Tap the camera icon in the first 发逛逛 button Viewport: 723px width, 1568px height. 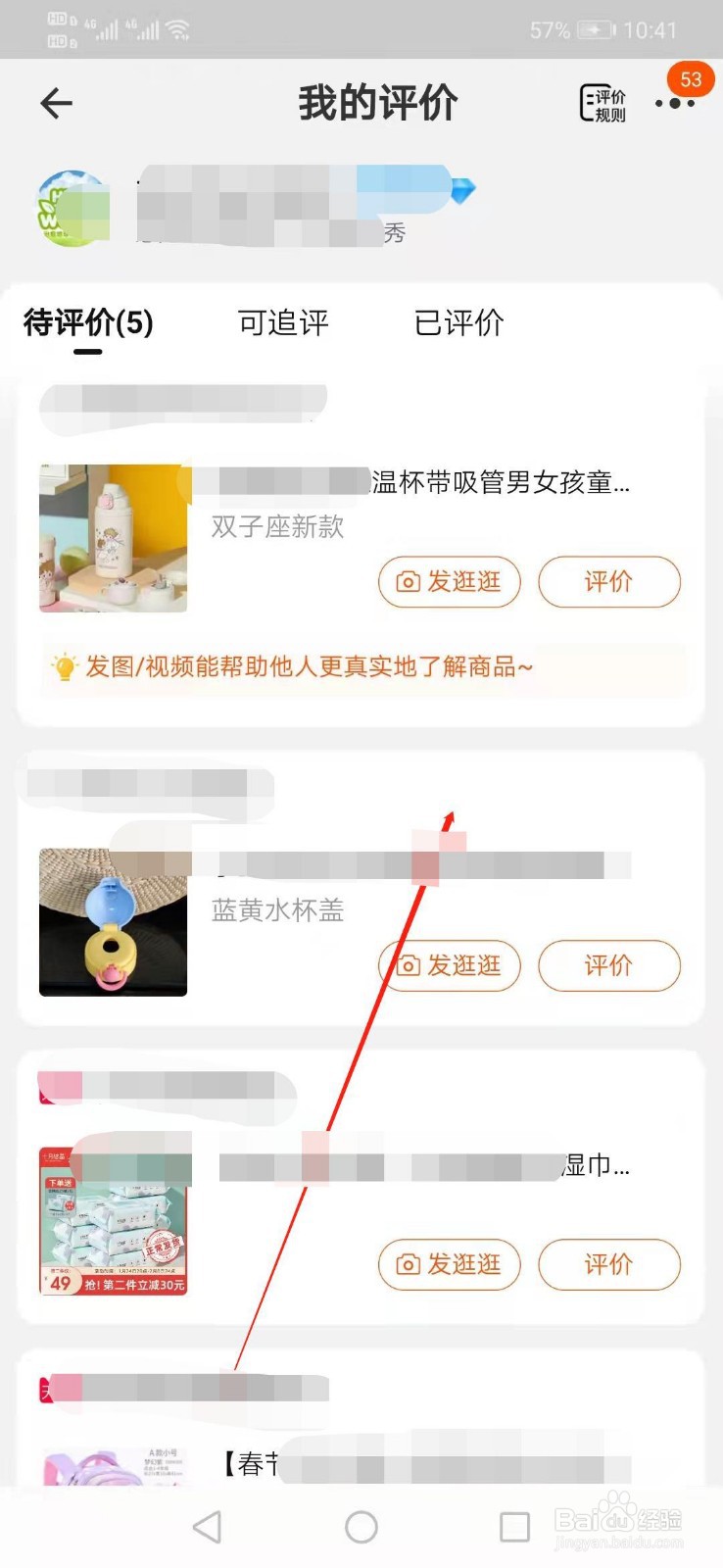[408, 581]
